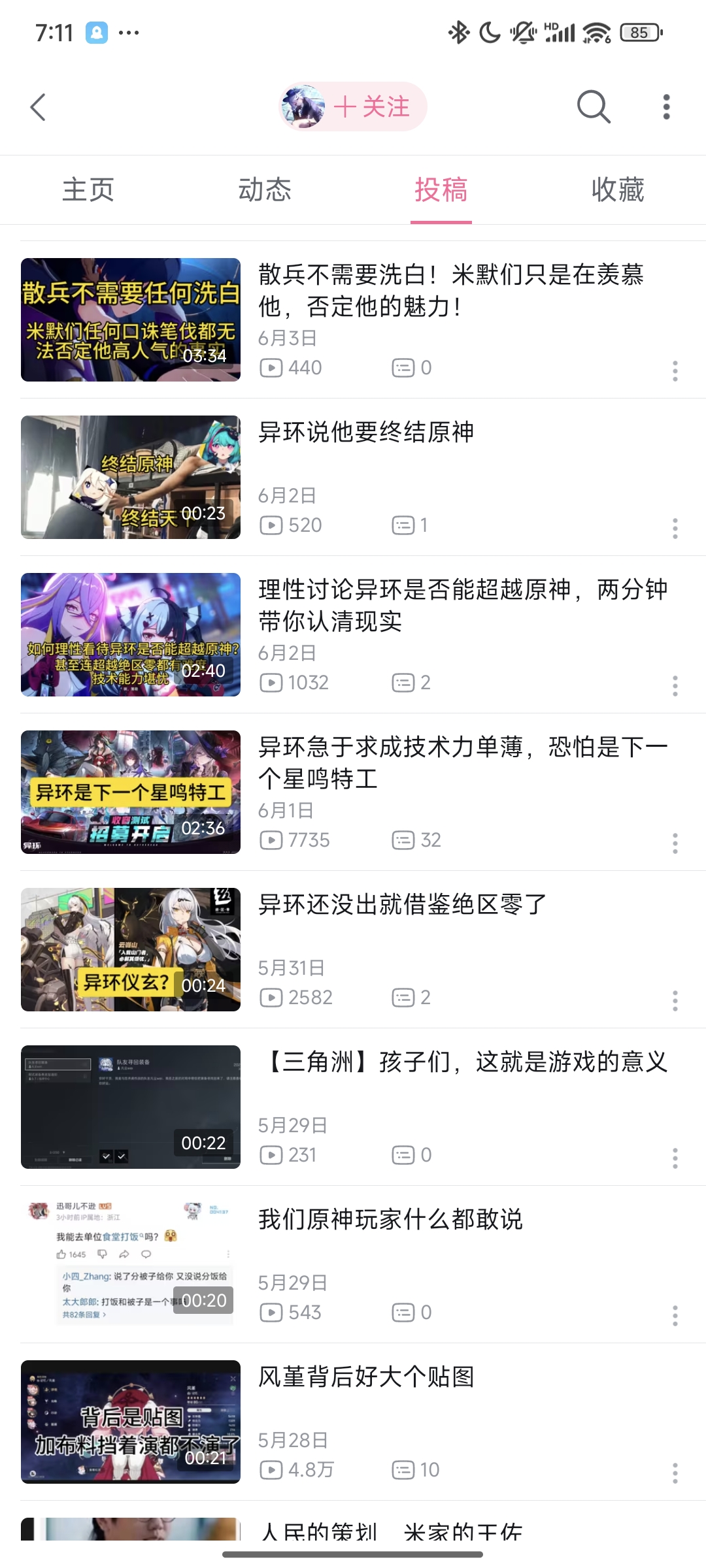706x1568 pixels.
Task: Open more options for 风堇背后好大个贴图
Action: 675,1473
